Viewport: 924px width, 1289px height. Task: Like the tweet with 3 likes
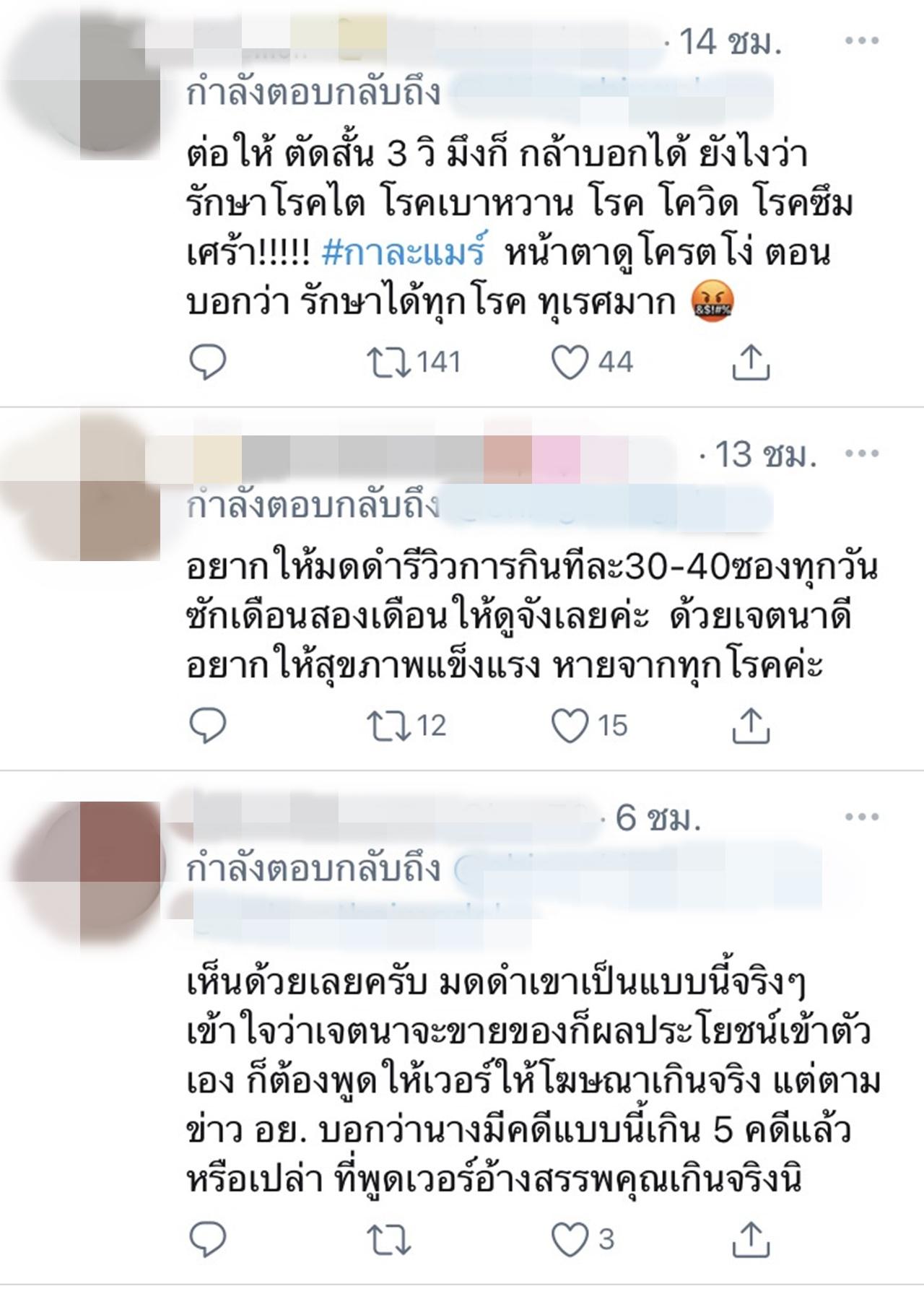(x=570, y=1239)
